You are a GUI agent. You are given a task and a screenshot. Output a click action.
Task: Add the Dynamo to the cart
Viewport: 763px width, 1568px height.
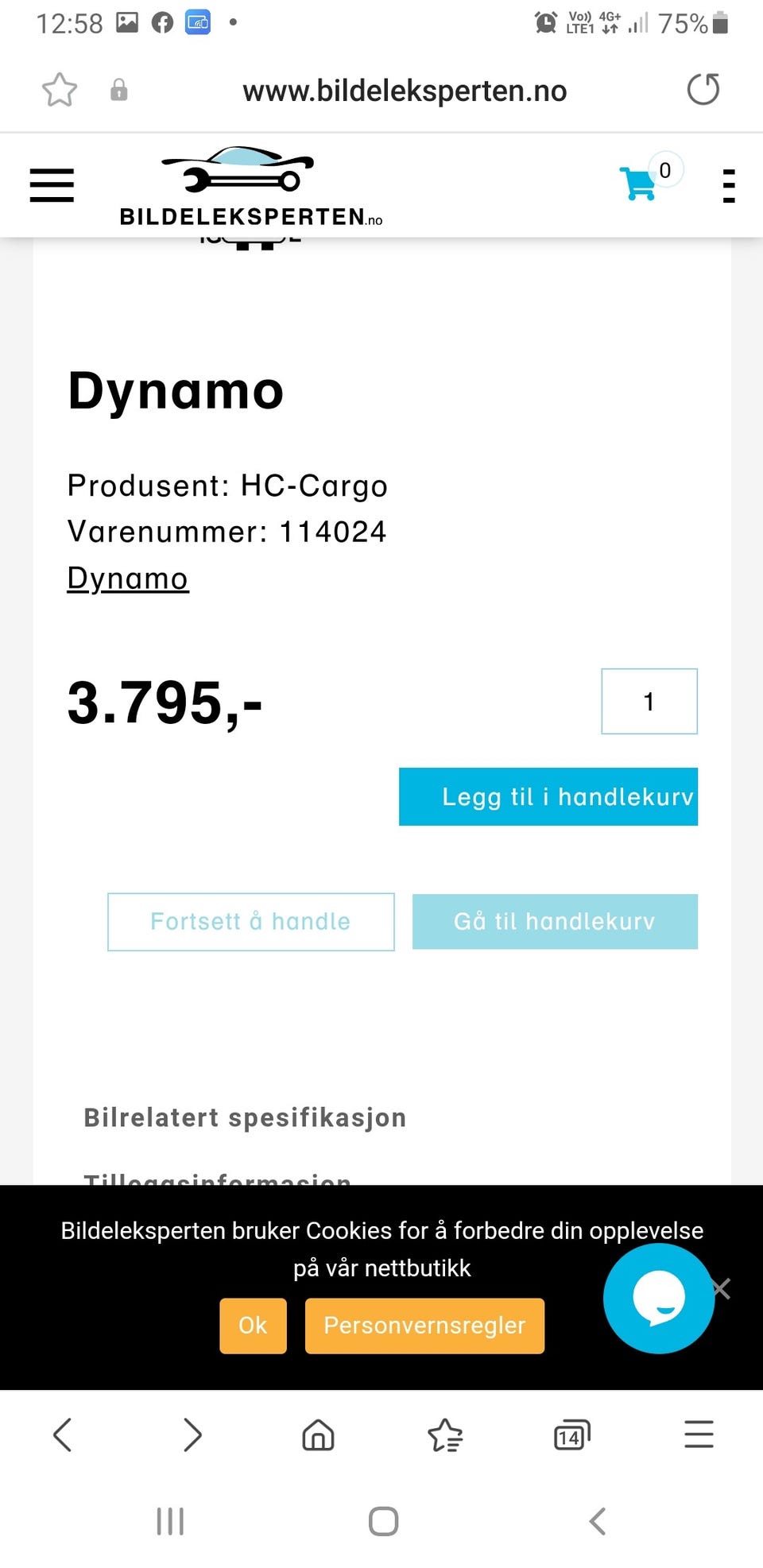pyautogui.click(x=548, y=796)
